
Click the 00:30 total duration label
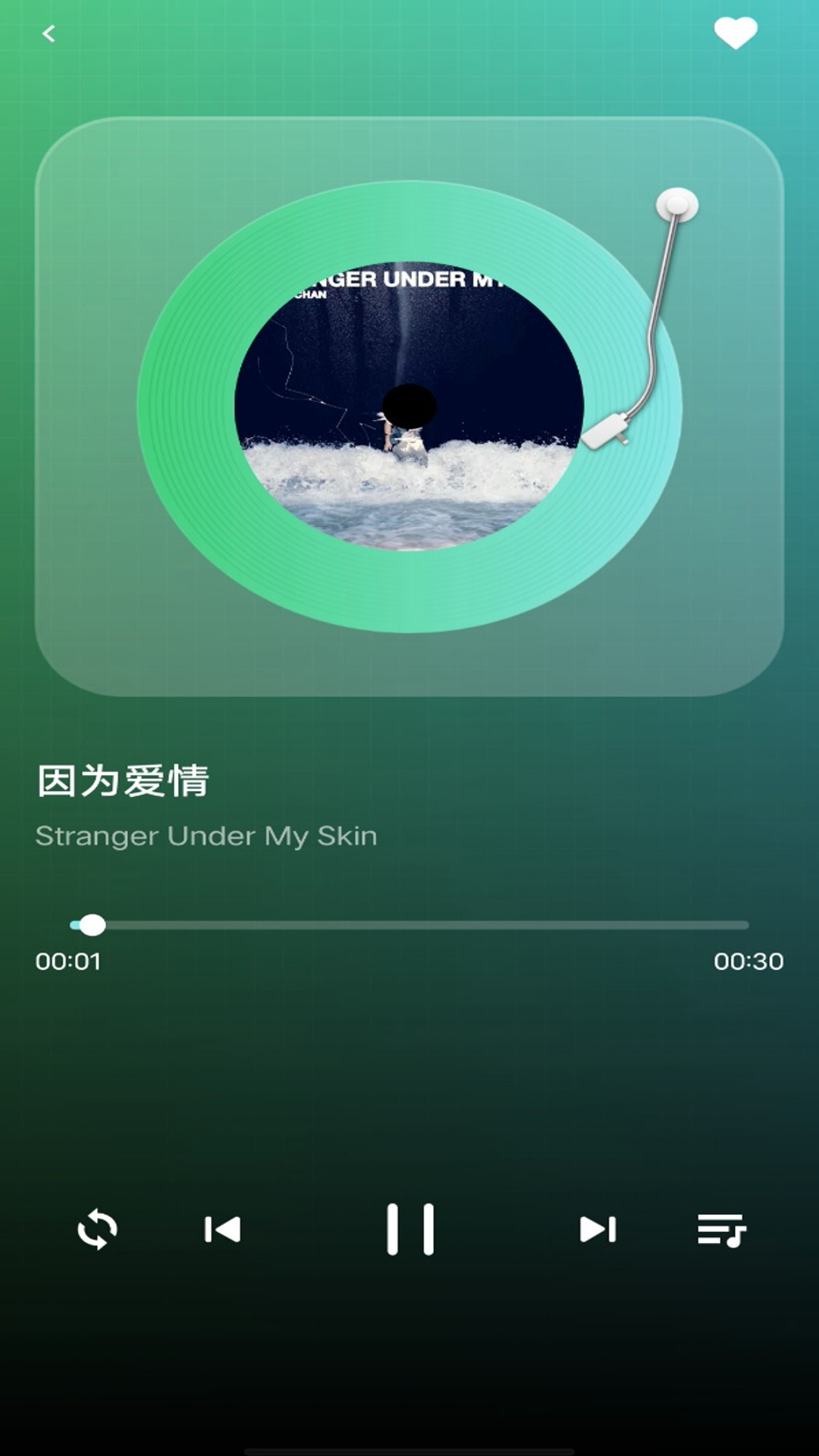point(751,960)
